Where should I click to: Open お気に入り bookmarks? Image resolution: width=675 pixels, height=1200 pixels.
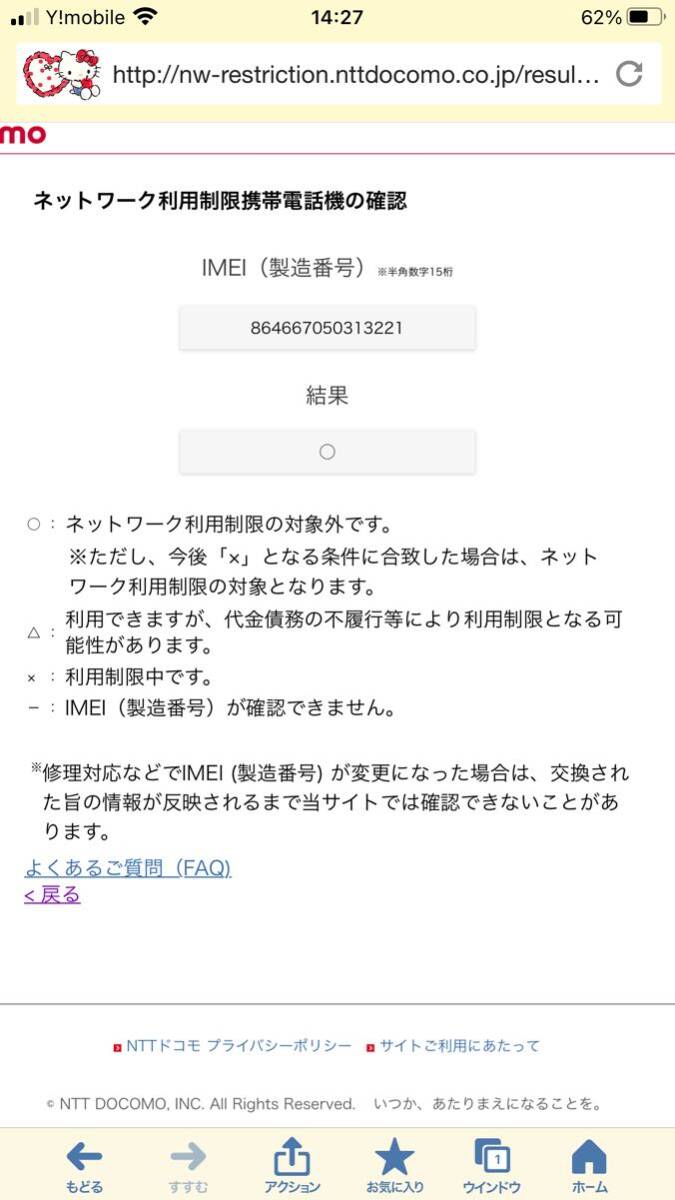[394, 1167]
